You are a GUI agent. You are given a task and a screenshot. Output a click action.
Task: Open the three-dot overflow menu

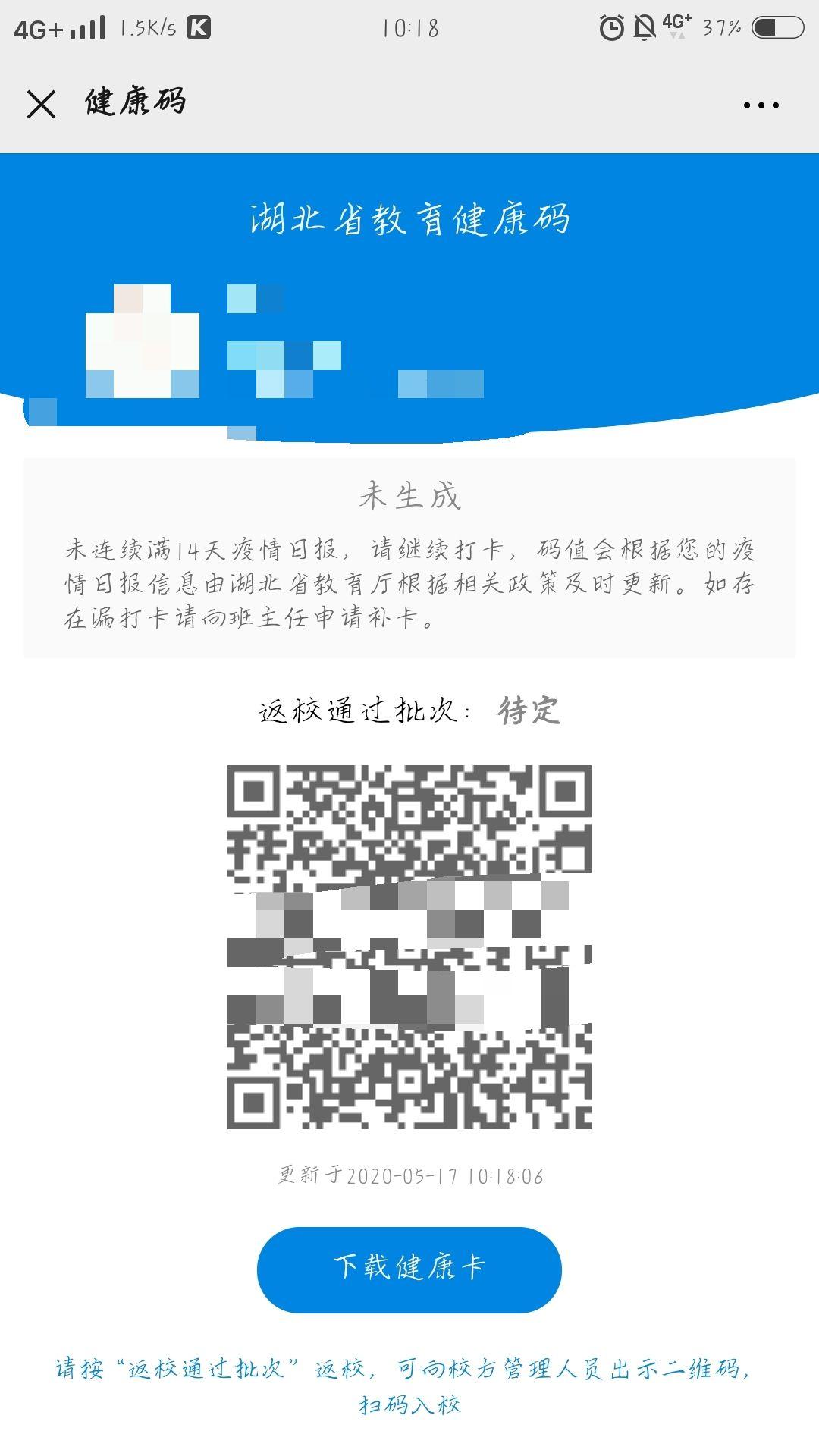tap(761, 105)
